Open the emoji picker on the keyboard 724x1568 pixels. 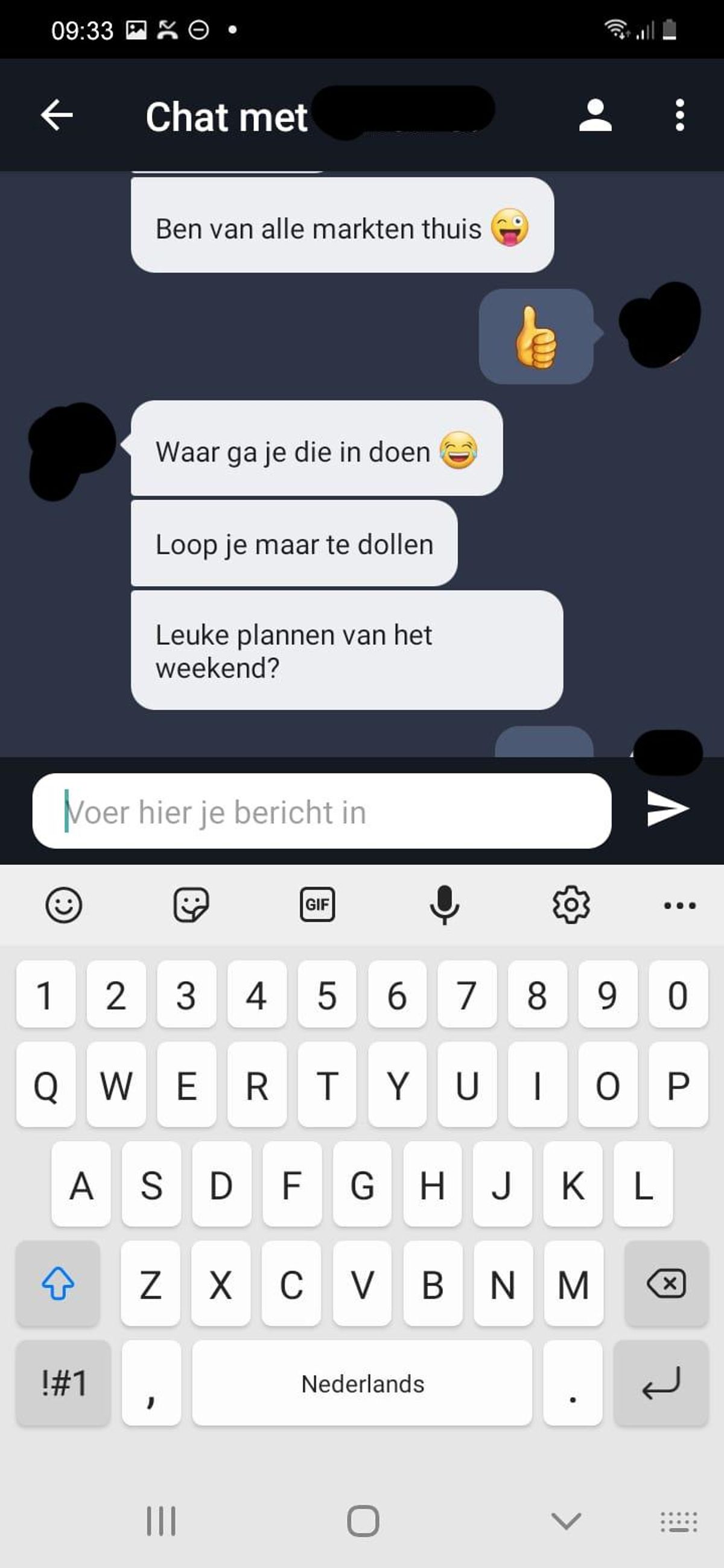(63, 905)
